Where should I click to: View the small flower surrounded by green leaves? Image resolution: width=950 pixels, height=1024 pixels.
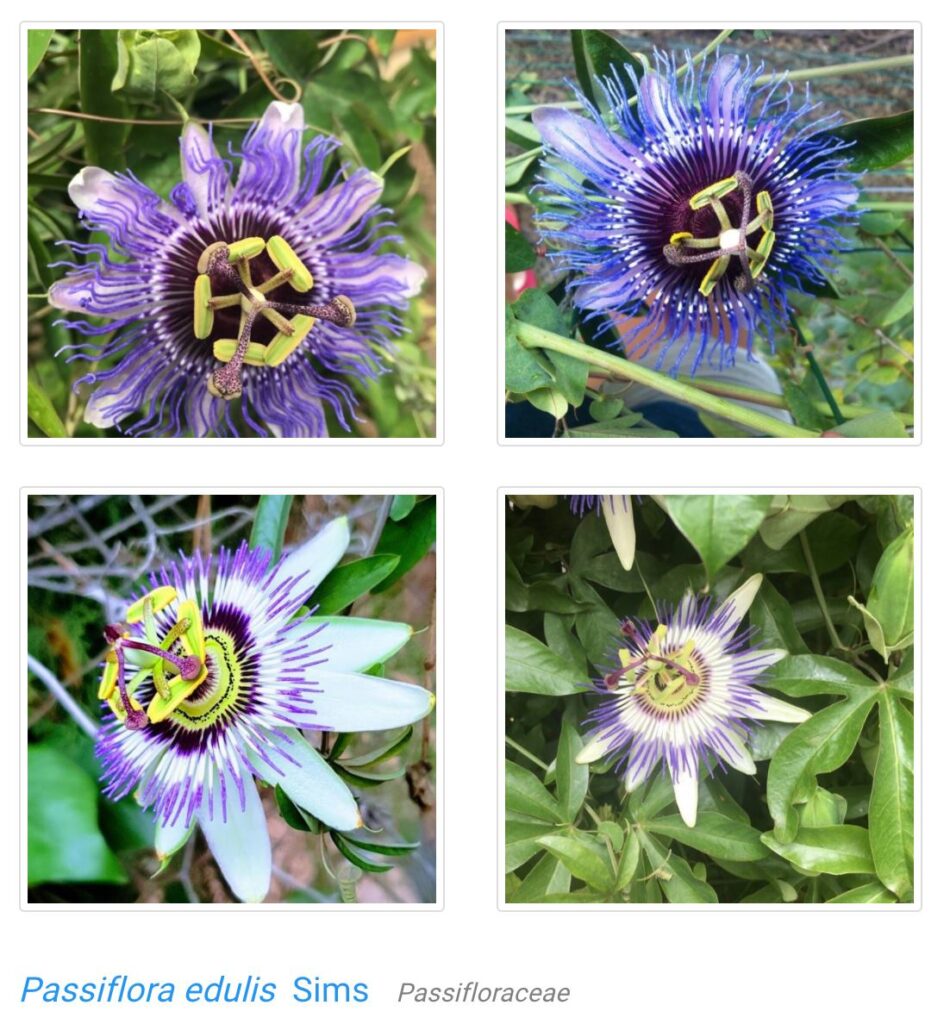click(x=708, y=699)
